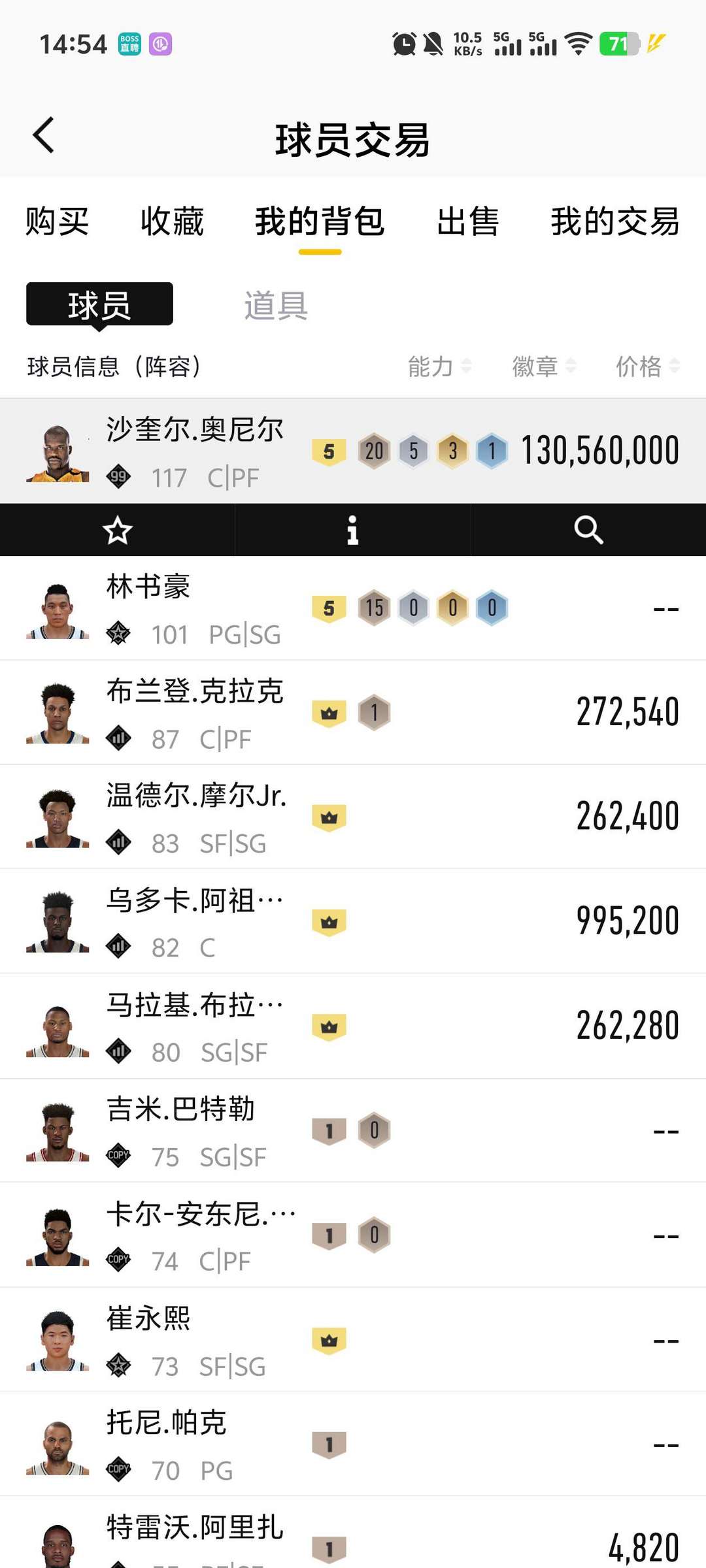The width and height of the screenshot is (706, 1568).
Task: Switch to the 道具 segment
Action: [x=276, y=305]
